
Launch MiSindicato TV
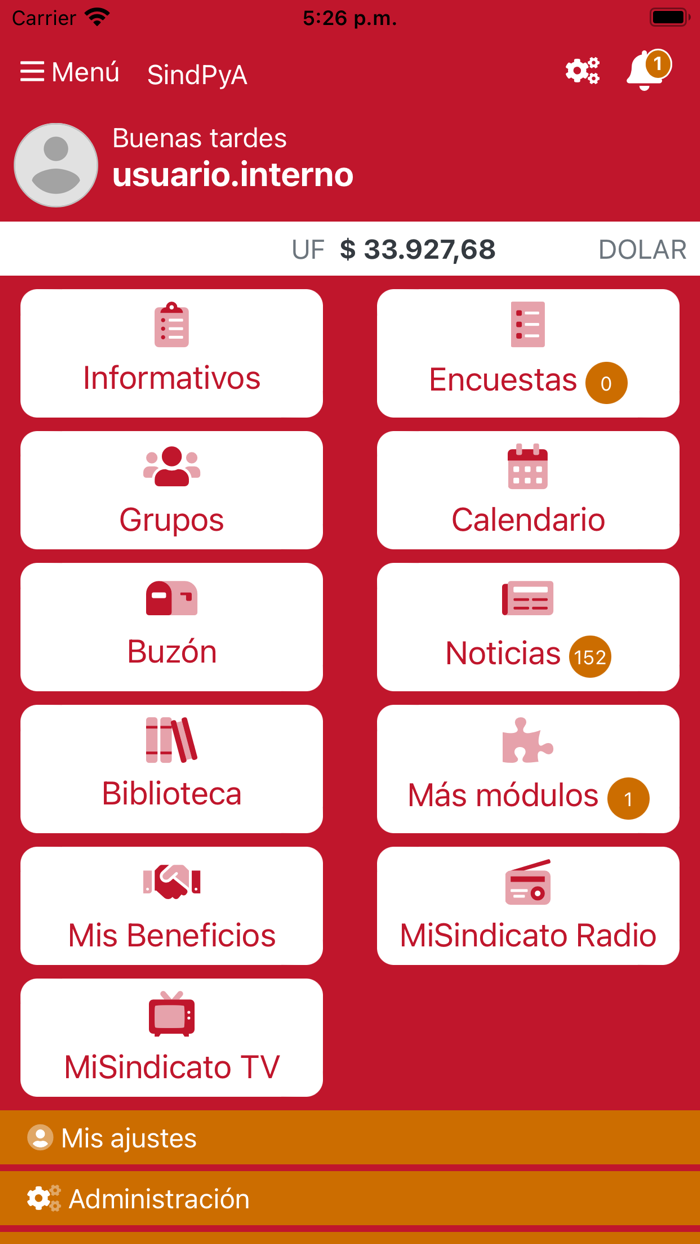[x=172, y=1037]
